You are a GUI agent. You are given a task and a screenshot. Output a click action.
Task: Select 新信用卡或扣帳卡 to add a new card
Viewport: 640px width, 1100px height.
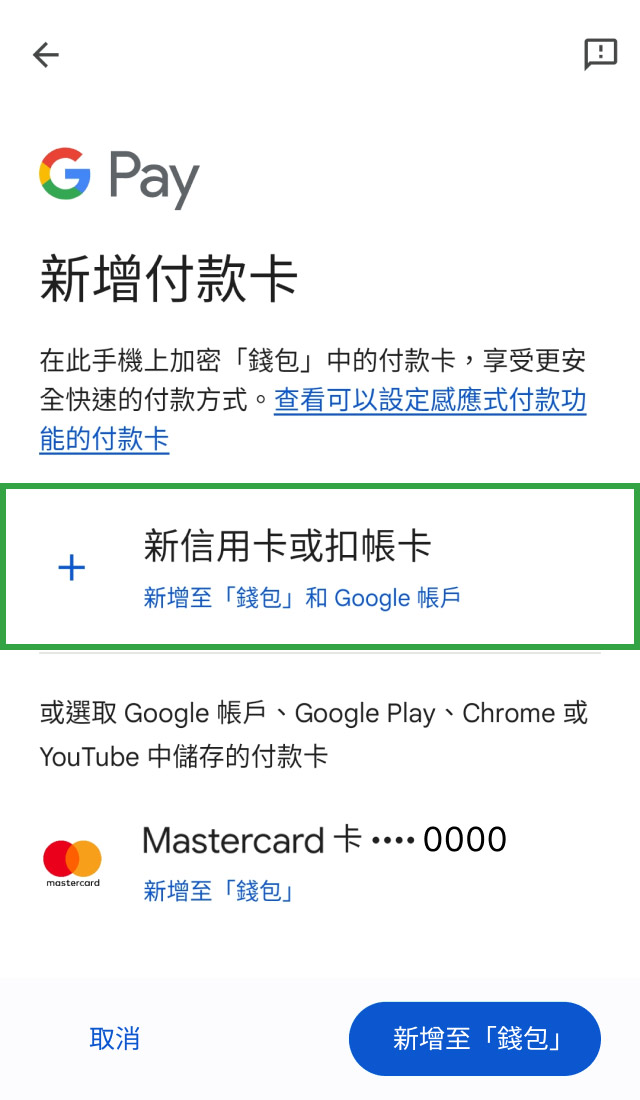click(x=320, y=567)
